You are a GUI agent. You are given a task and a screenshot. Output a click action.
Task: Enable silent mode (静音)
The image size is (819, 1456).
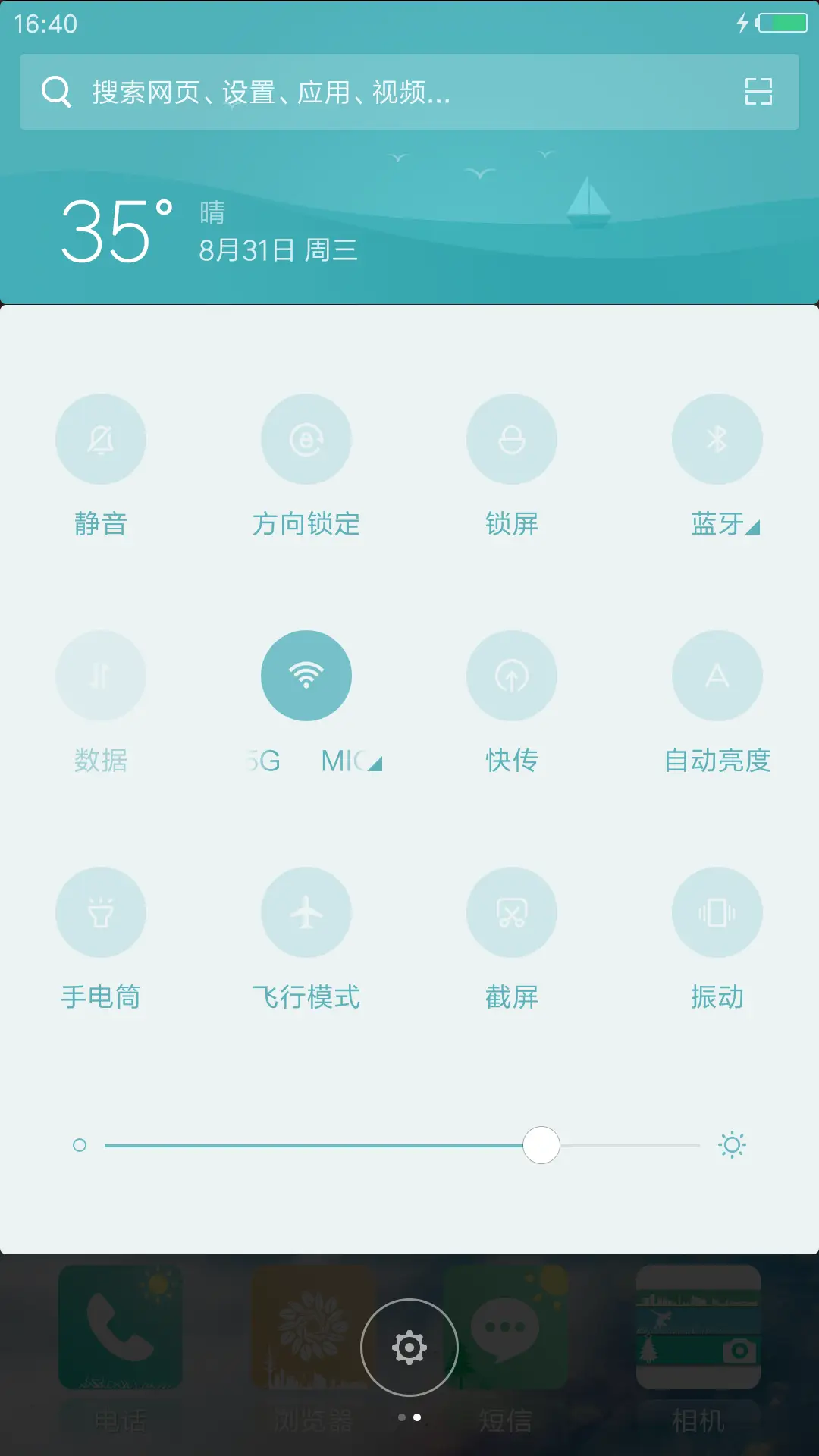[x=101, y=439]
